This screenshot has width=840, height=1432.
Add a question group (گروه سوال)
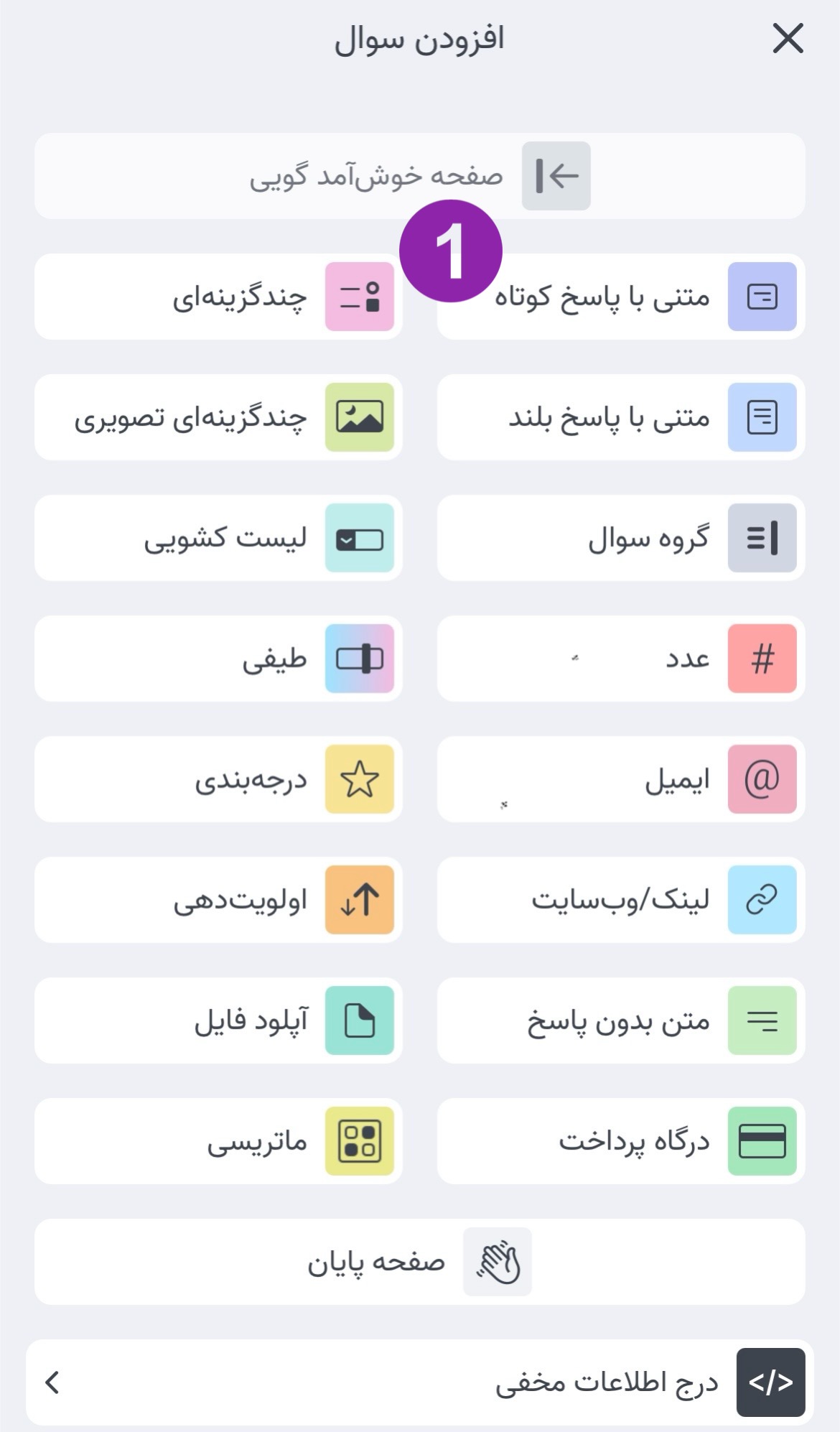[621, 538]
